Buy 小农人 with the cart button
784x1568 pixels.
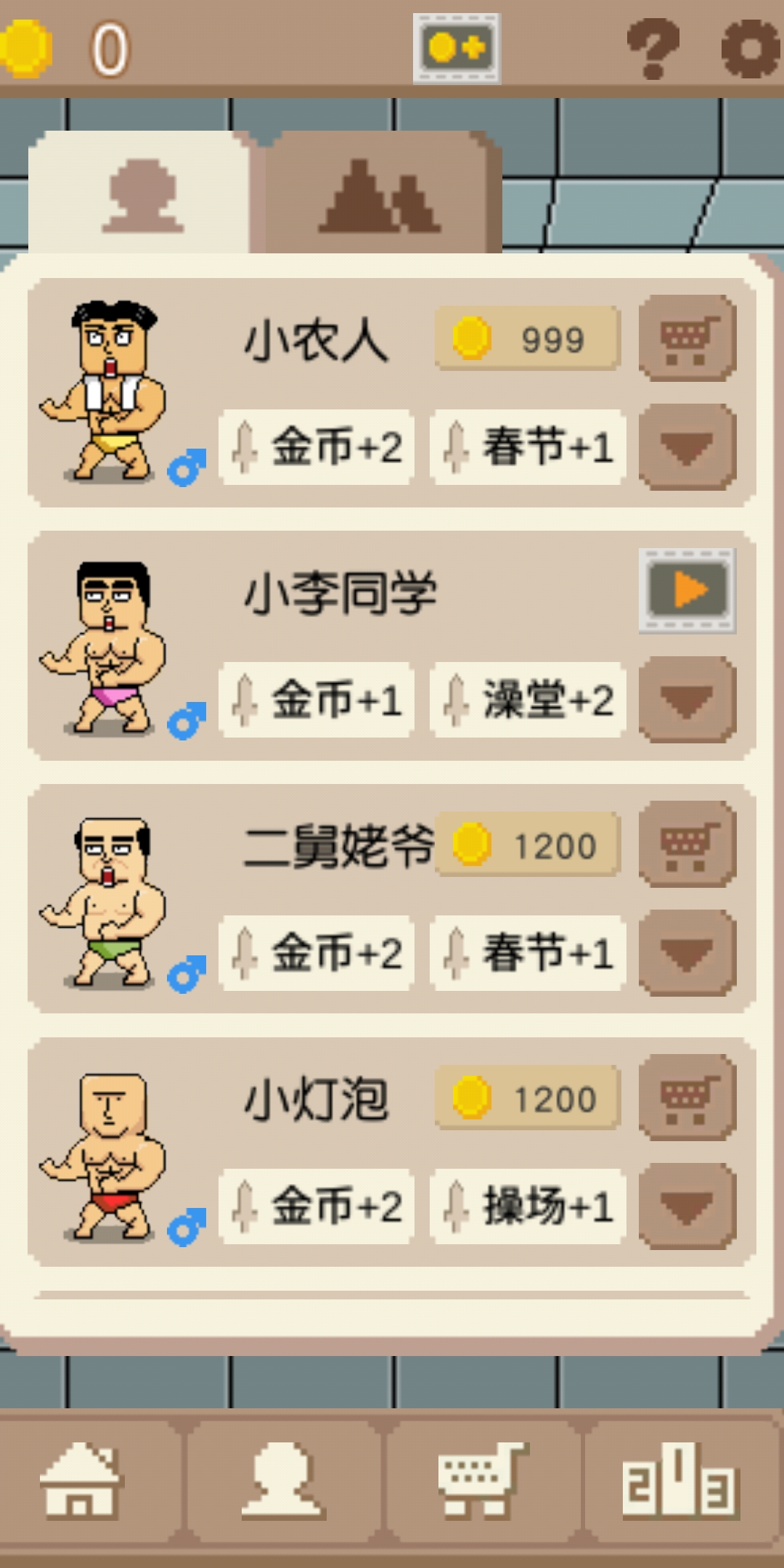pyautogui.click(x=687, y=338)
